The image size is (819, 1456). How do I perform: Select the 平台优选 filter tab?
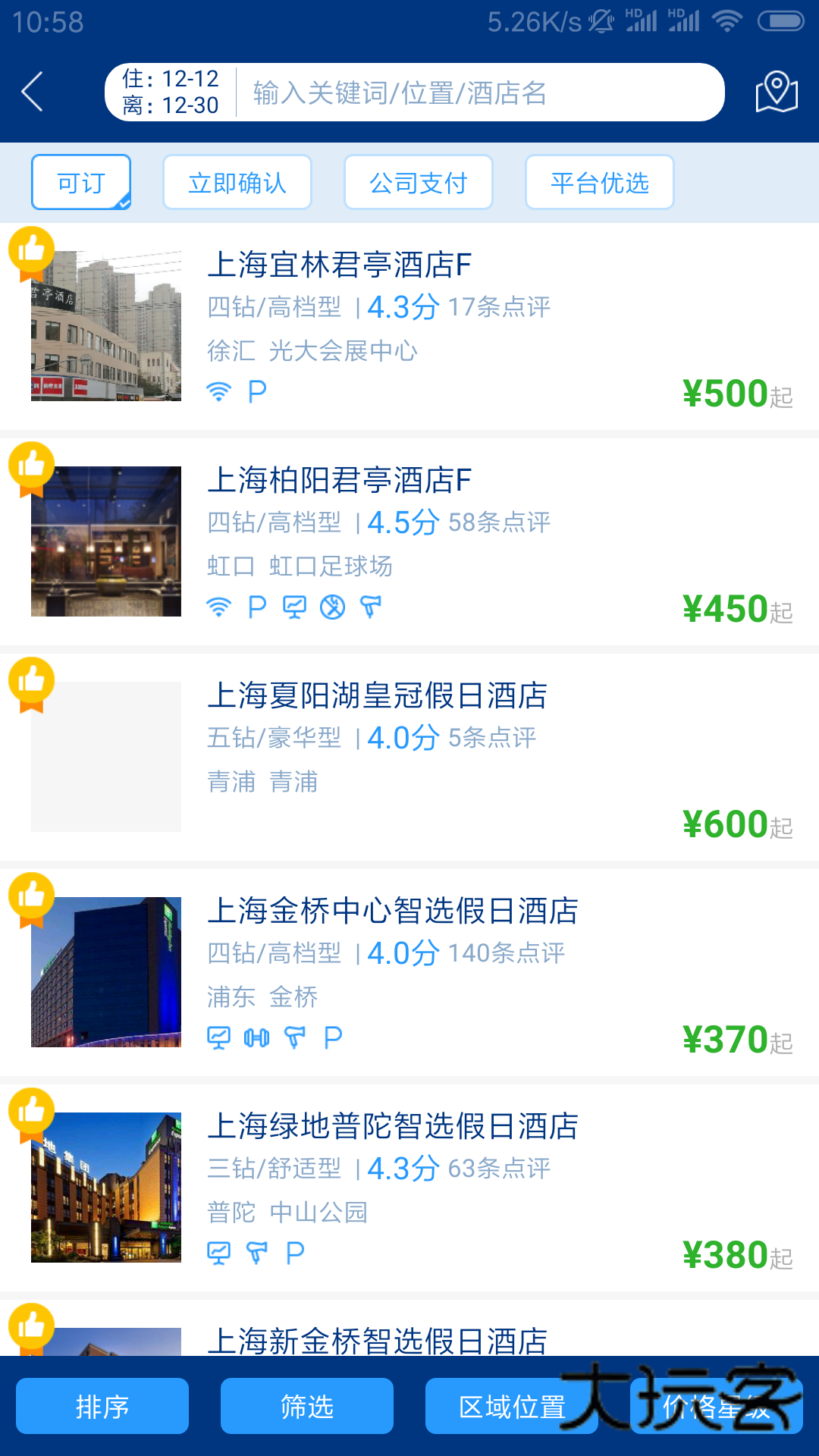pyautogui.click(x=598, y=181)
